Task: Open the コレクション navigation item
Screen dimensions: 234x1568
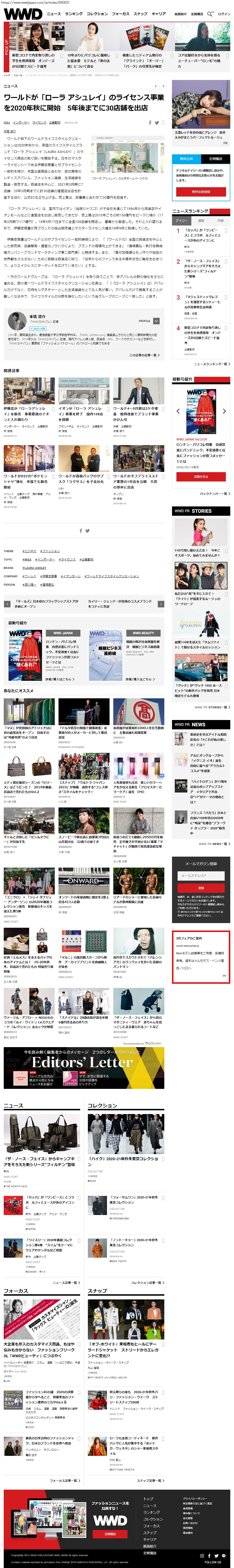Action: [97, 13]
